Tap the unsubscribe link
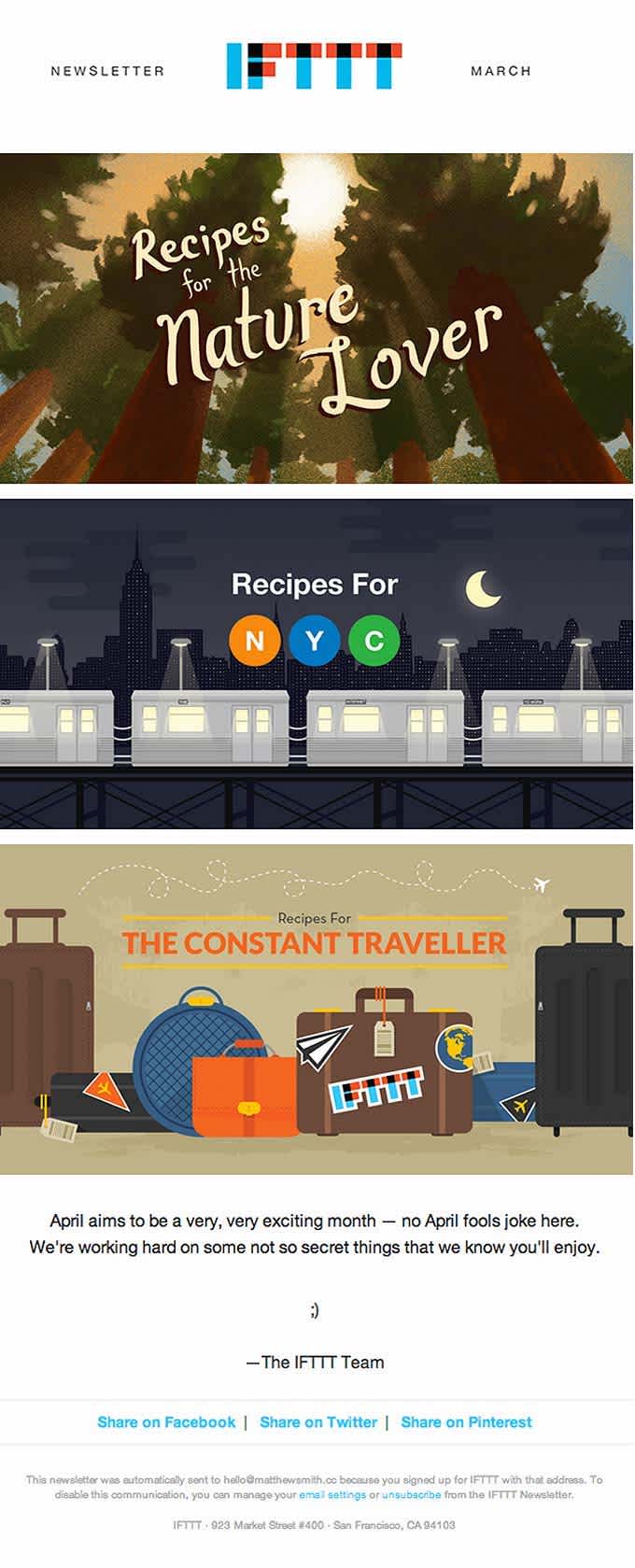635x1568 pixels. 411,1495
